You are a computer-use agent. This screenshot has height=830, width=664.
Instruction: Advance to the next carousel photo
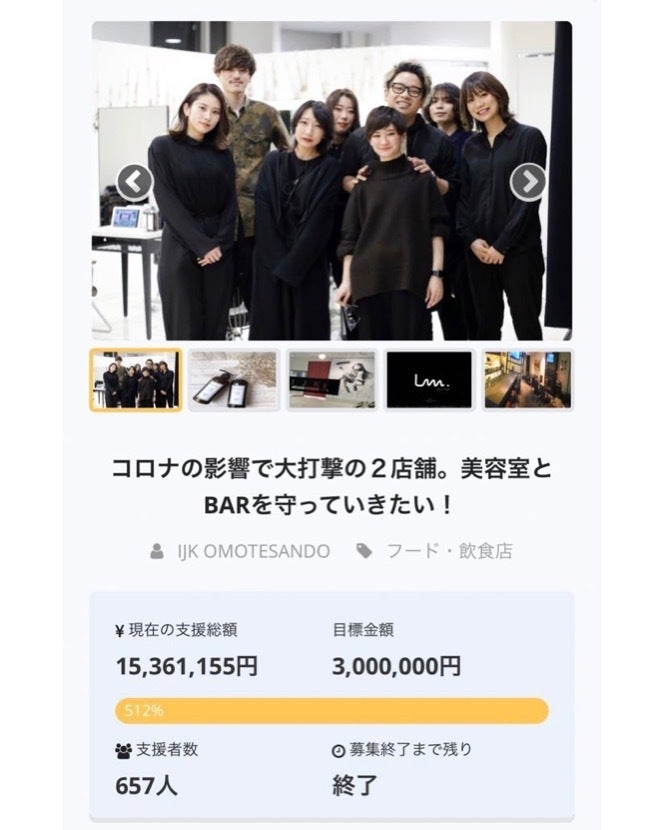(528, 181)
